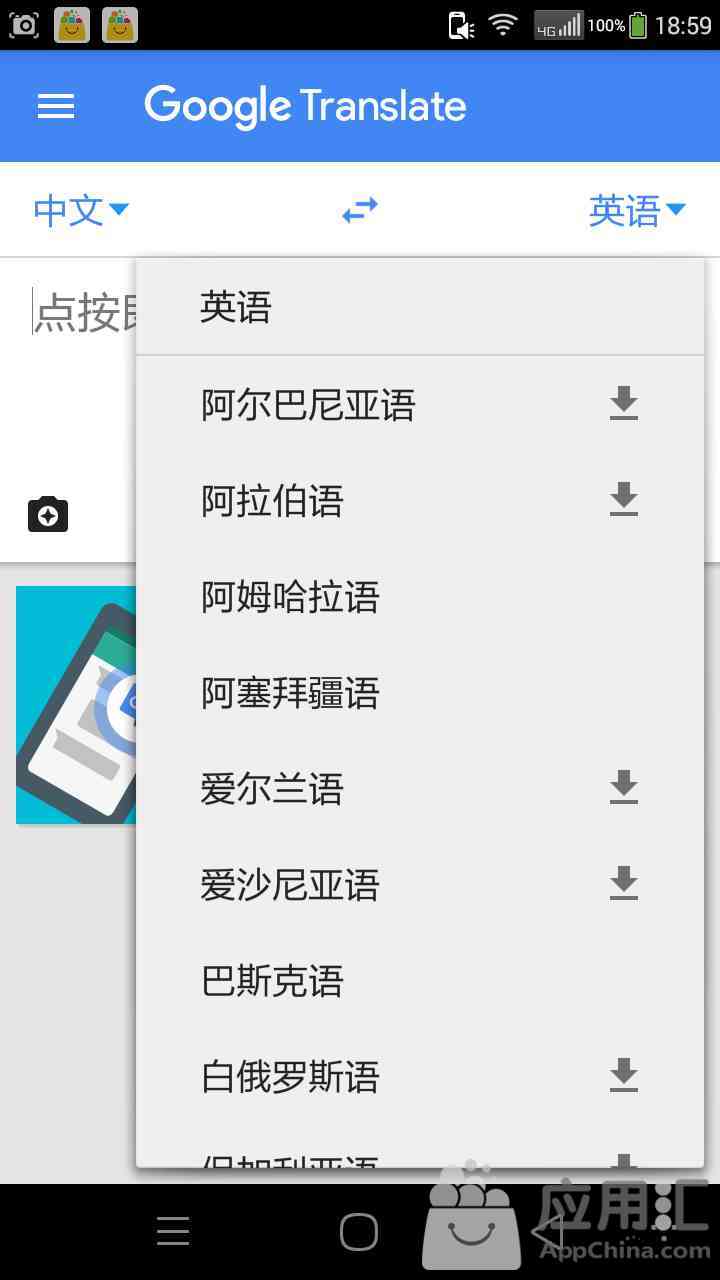Download the 爱沙尼亚语 offline pack
The width and height of the screenshot is (720, 1280).
tap(624, 883)
